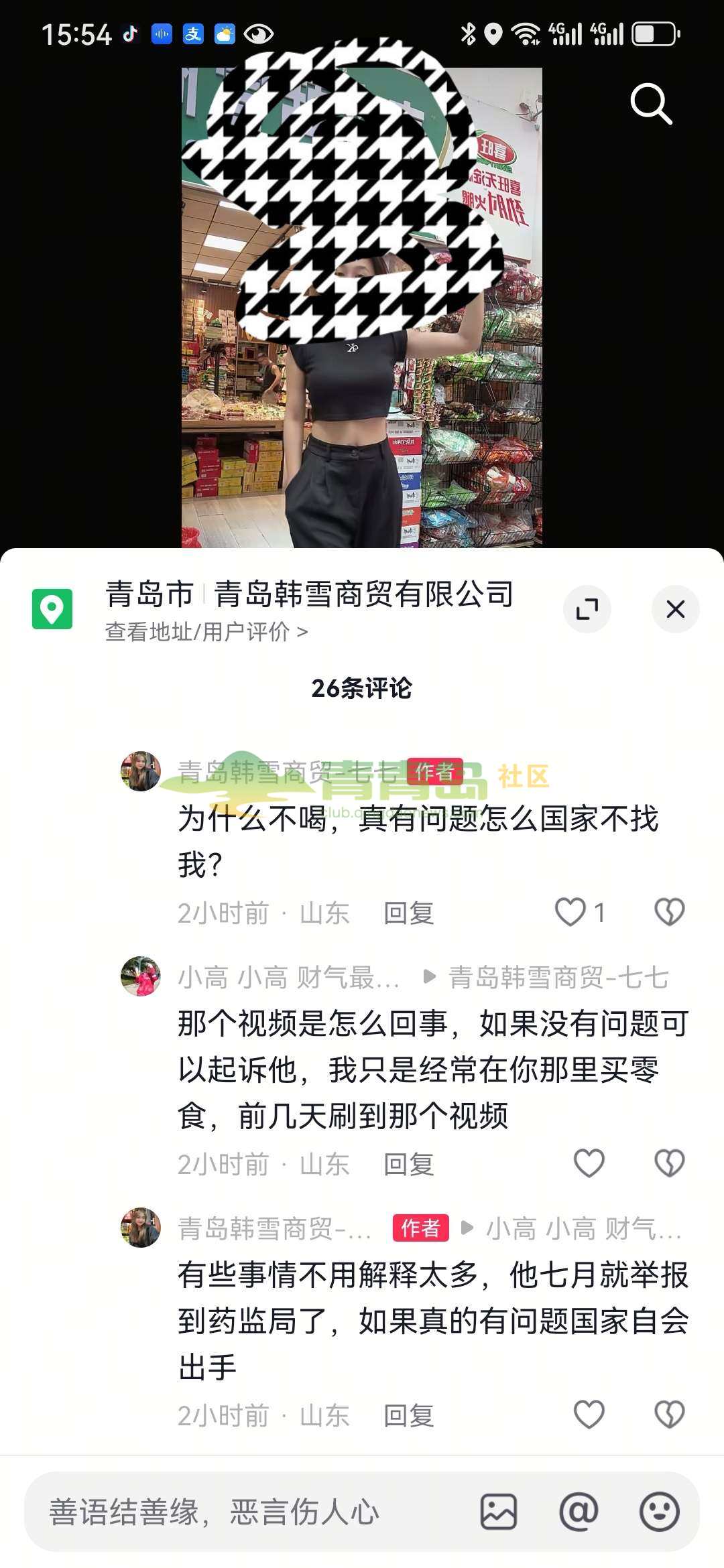
Task: Dislike the comment "有些事情不用解释太多"
Action: (x=669, y=1415)
